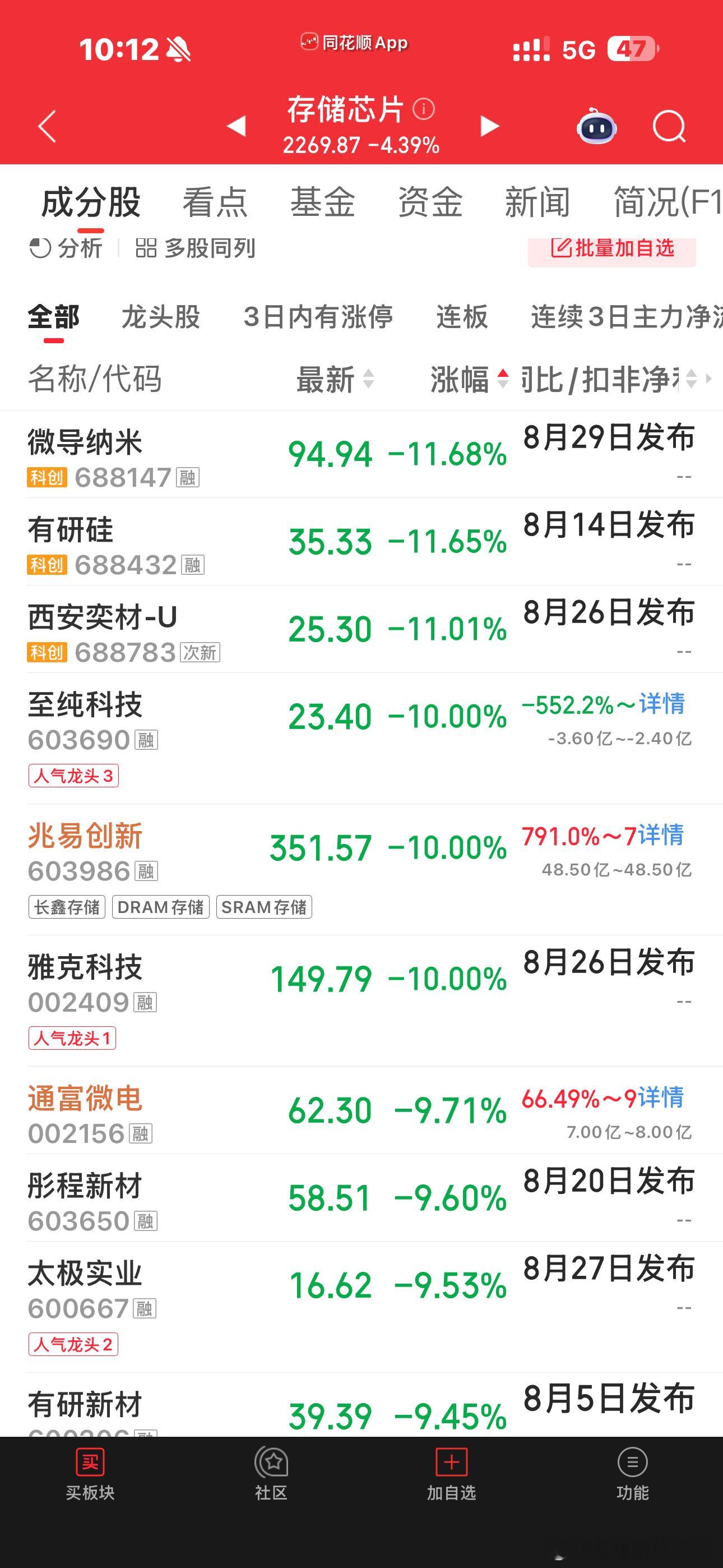The width and height of the screenshot is (723, 1568).
Task: Open stock 微导纳米
Action: 85,442
